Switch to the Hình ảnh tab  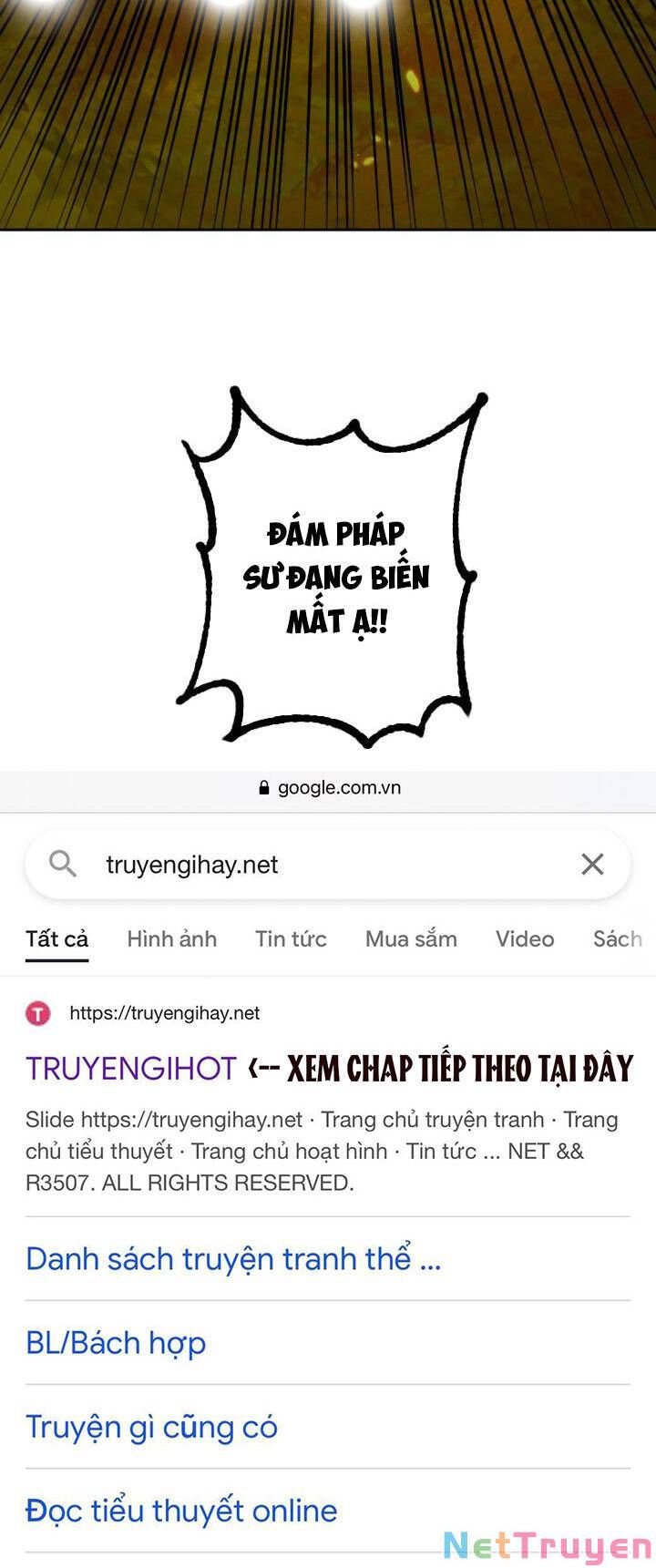[x=171, y=938]
